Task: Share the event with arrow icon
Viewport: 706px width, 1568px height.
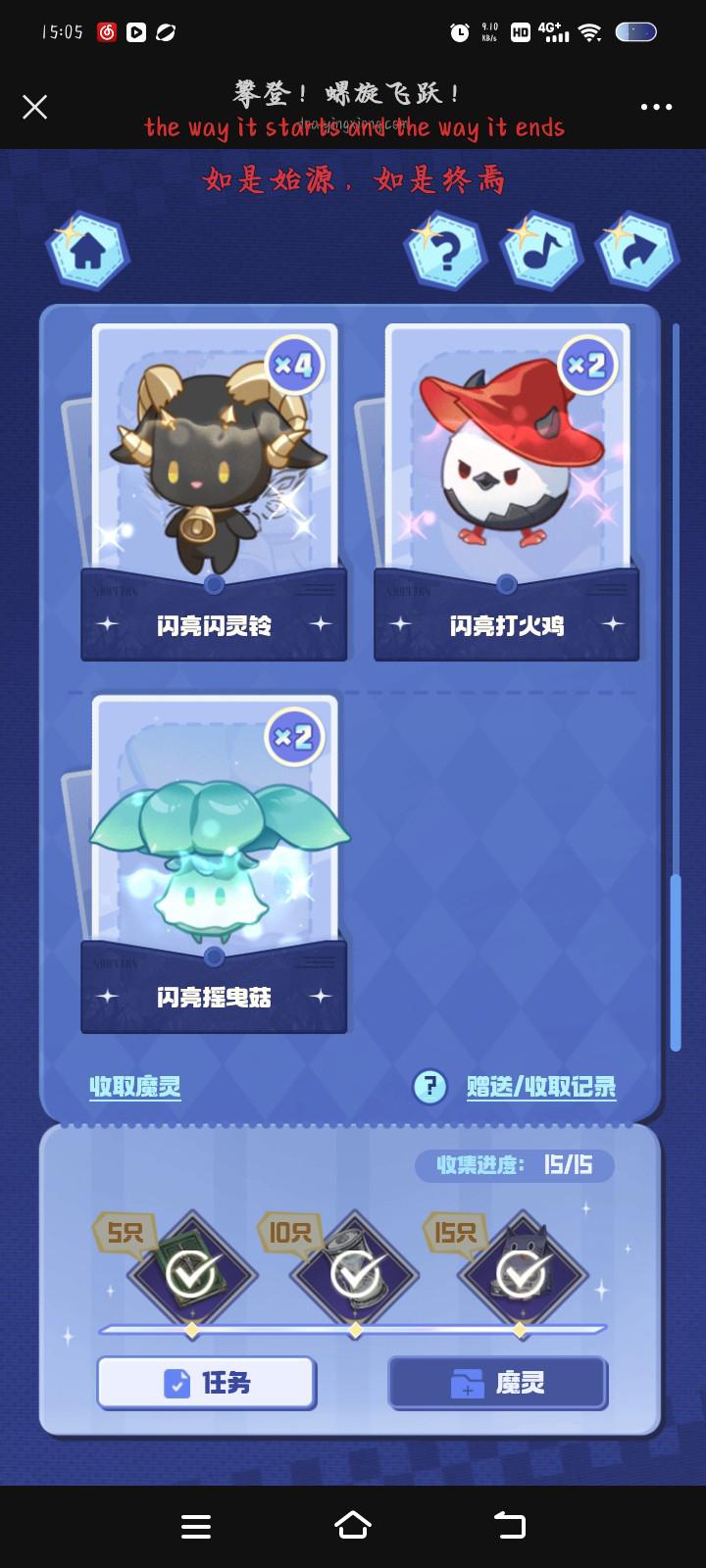Action: tap(637, 252)
